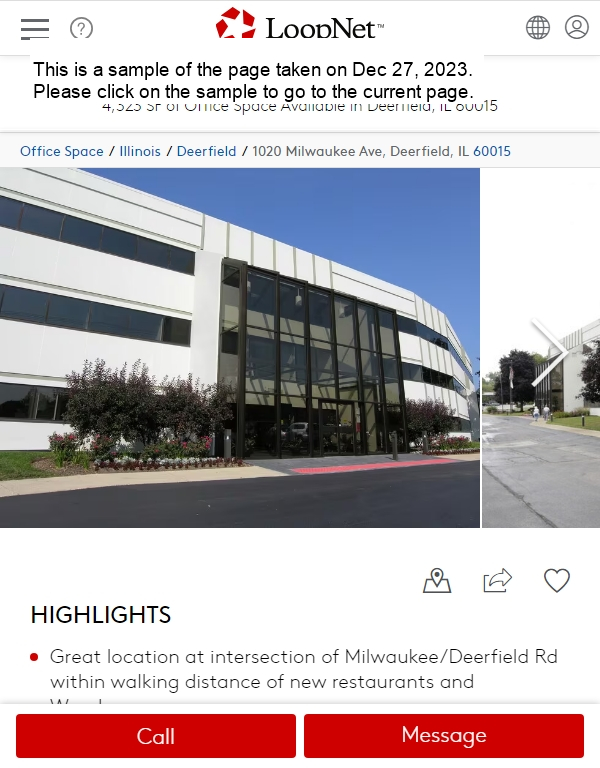Show next property photo with the arrow
The height and width of the screenshot is (768, 600).
pyautogui.click(x=549, y=350)
